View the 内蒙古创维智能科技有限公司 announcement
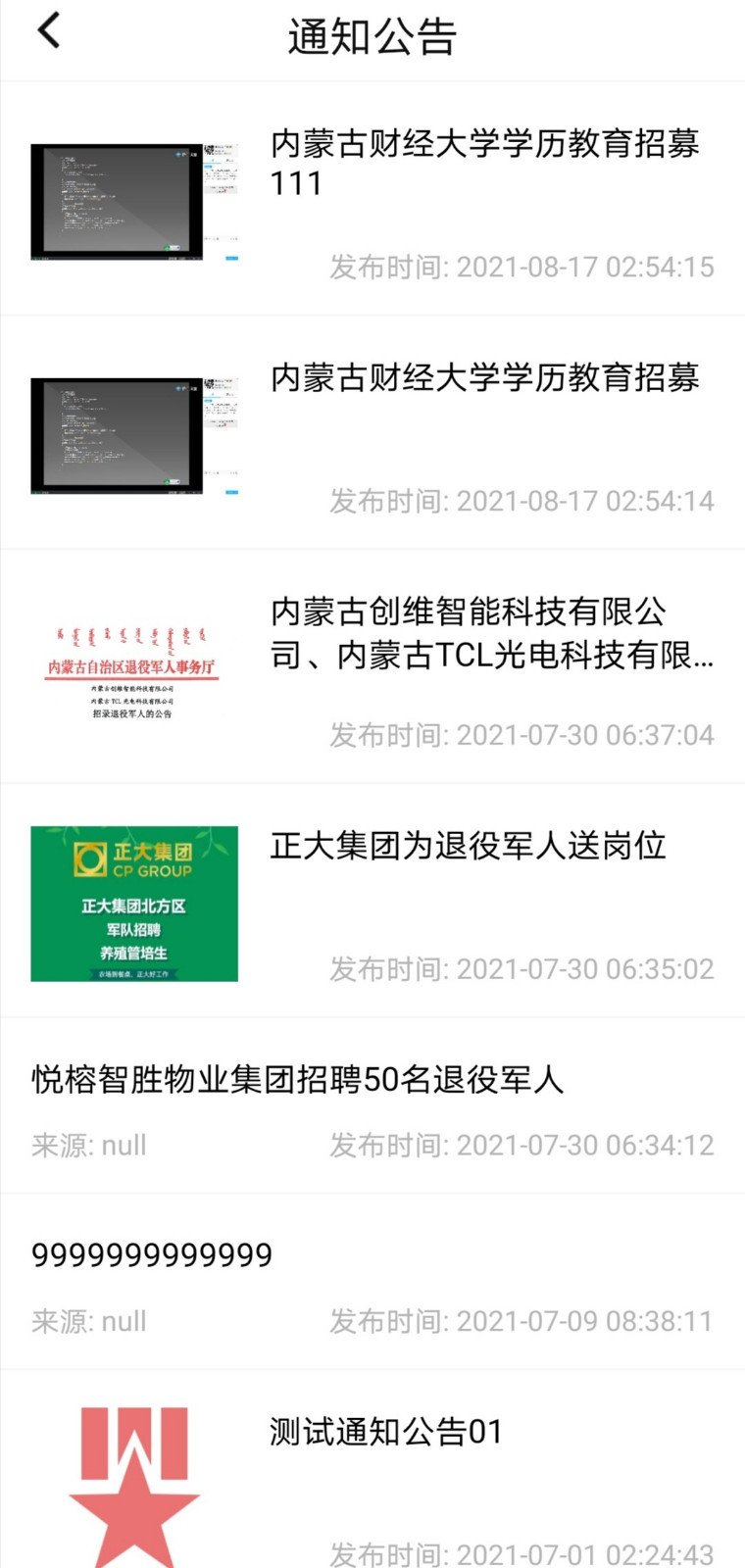The height and width of the screenshot is (1568, 745). 490,633
